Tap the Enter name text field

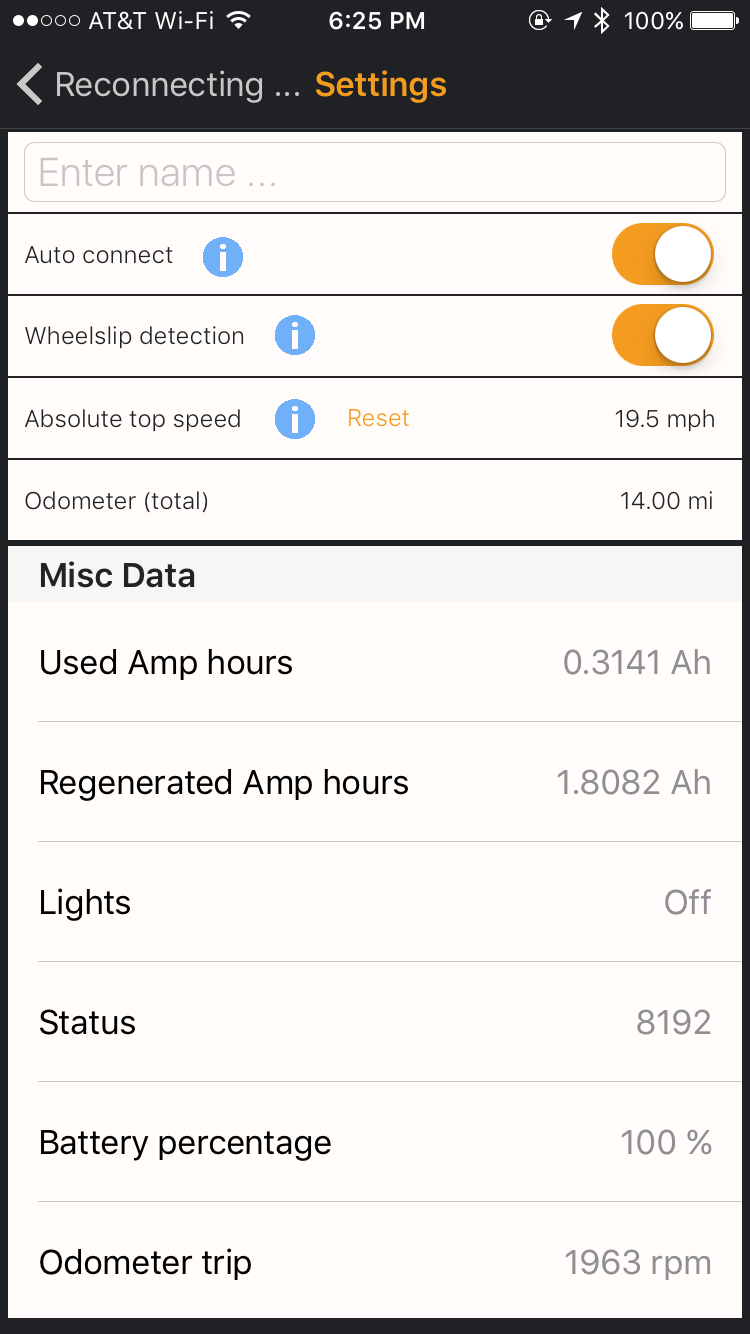(x=374, y=173)
